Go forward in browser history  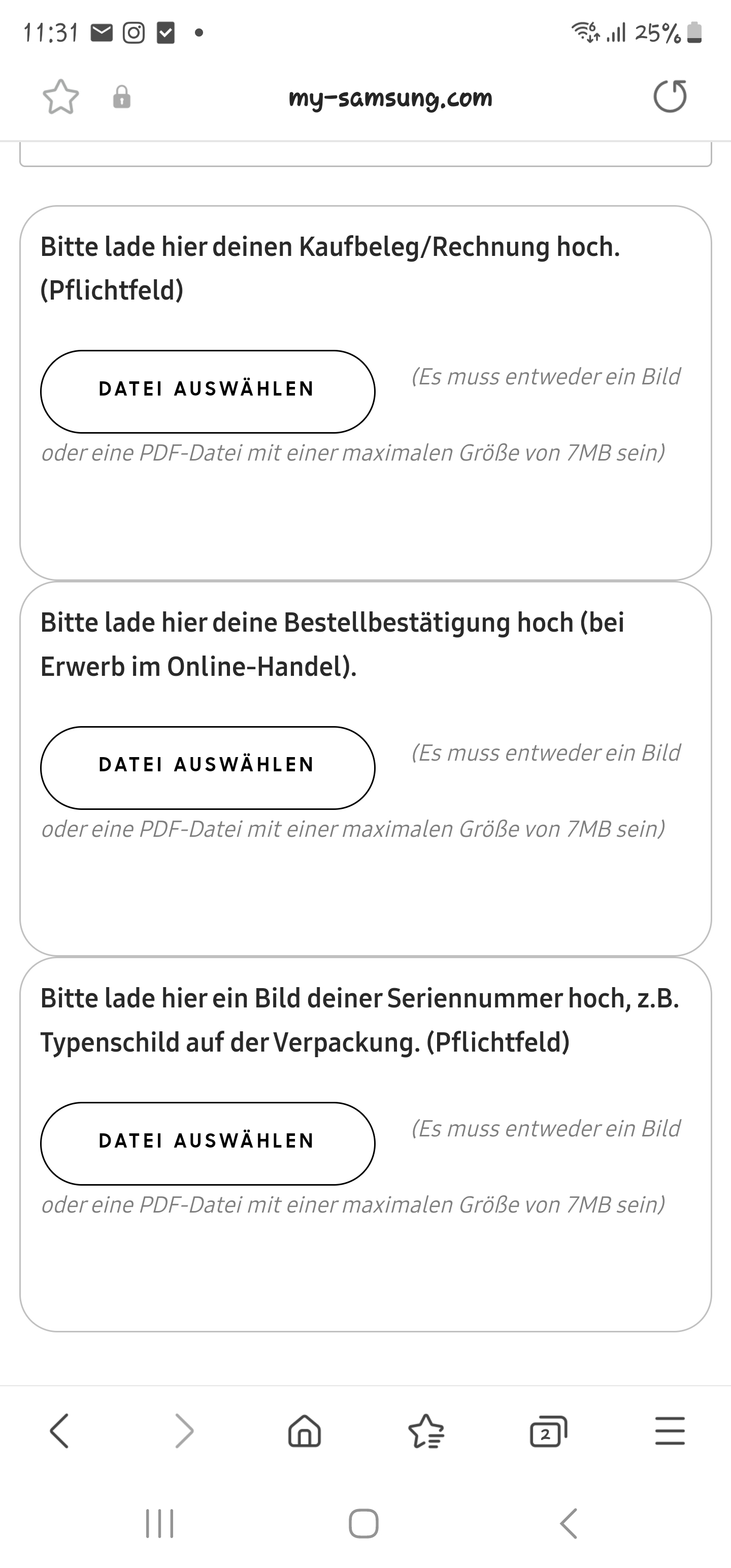coord(184,1430)
